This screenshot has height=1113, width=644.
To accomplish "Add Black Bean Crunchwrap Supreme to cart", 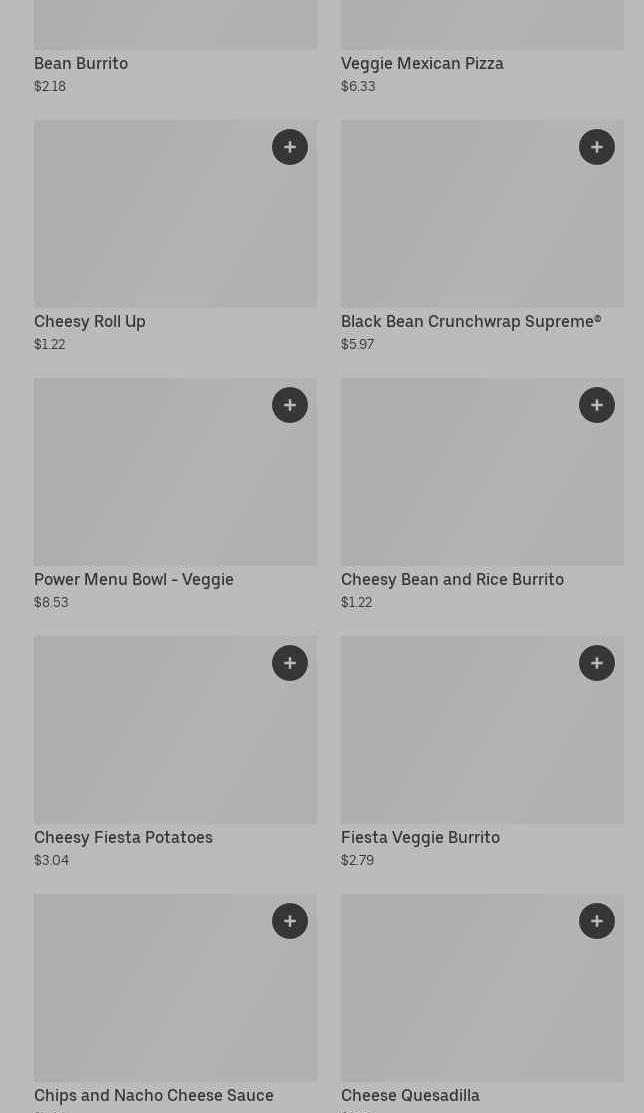I will pyautogui.click(x=597, y=147).
